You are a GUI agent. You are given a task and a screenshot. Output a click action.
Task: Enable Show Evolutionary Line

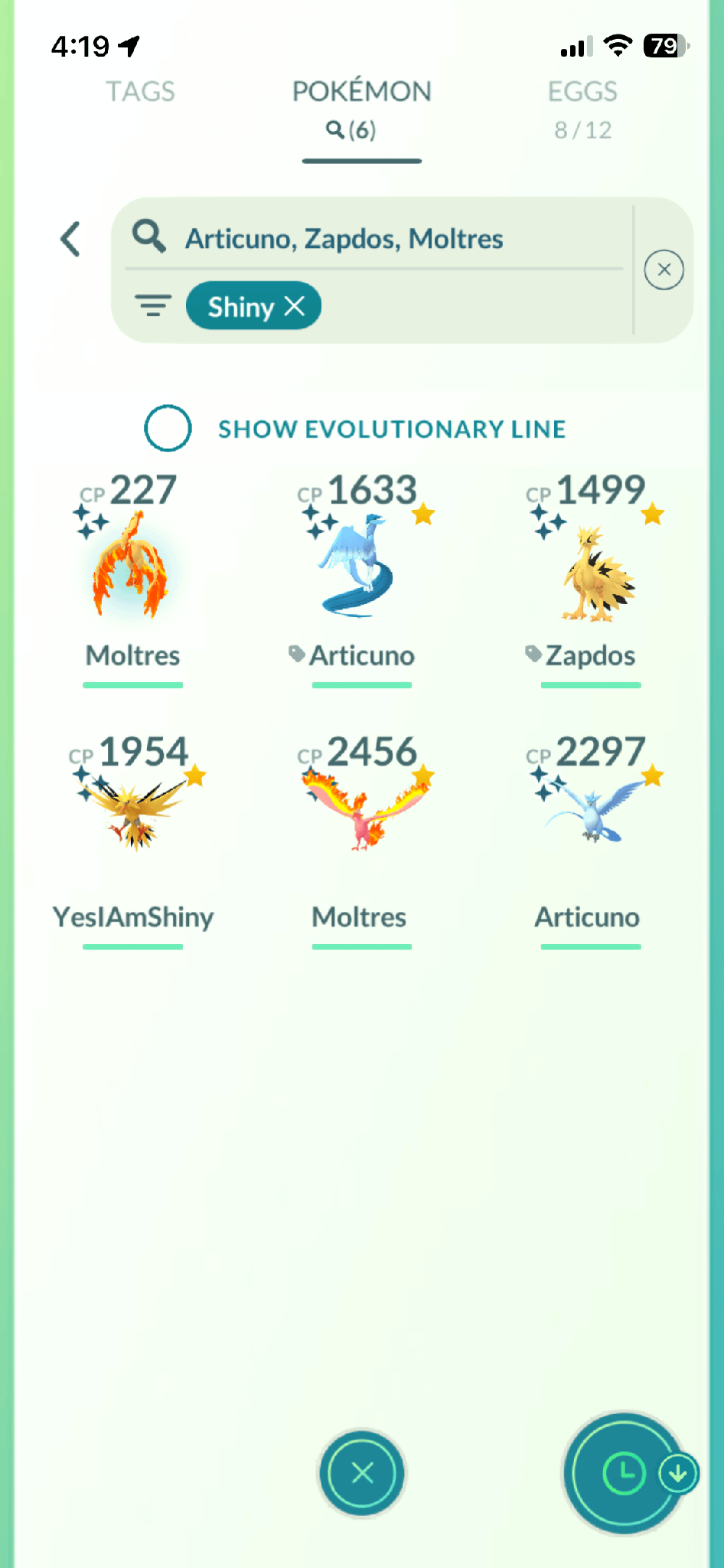[x=168, y=428]
